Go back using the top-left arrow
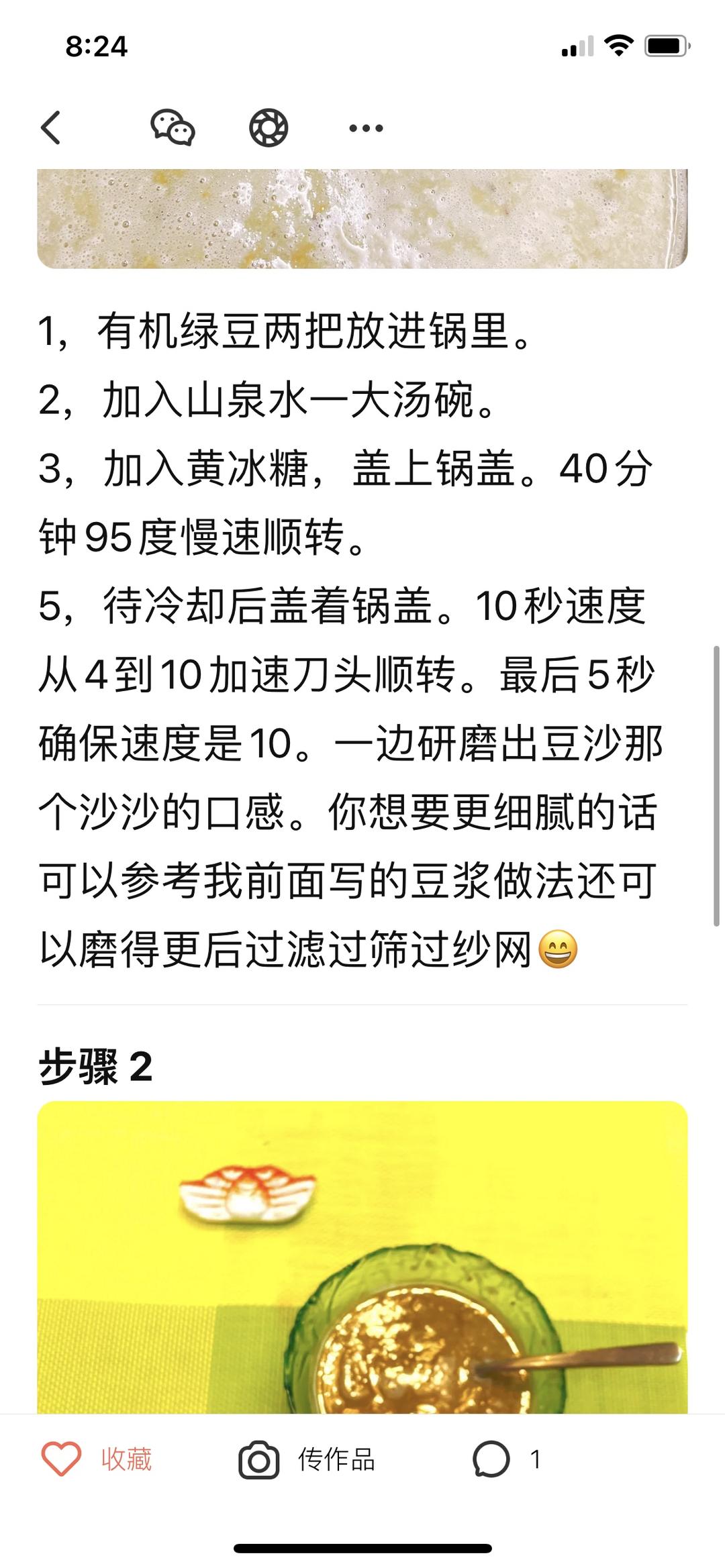 [x=51, y=127]
